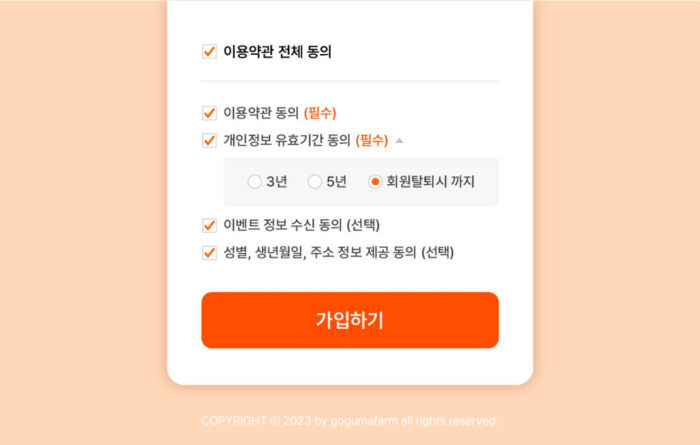This screenshot has width=700, height=445.
Task: Uncheck 이벤트 정보 수신 동의 (선택)
Action: pyautogui.click(x=209, y=225)
